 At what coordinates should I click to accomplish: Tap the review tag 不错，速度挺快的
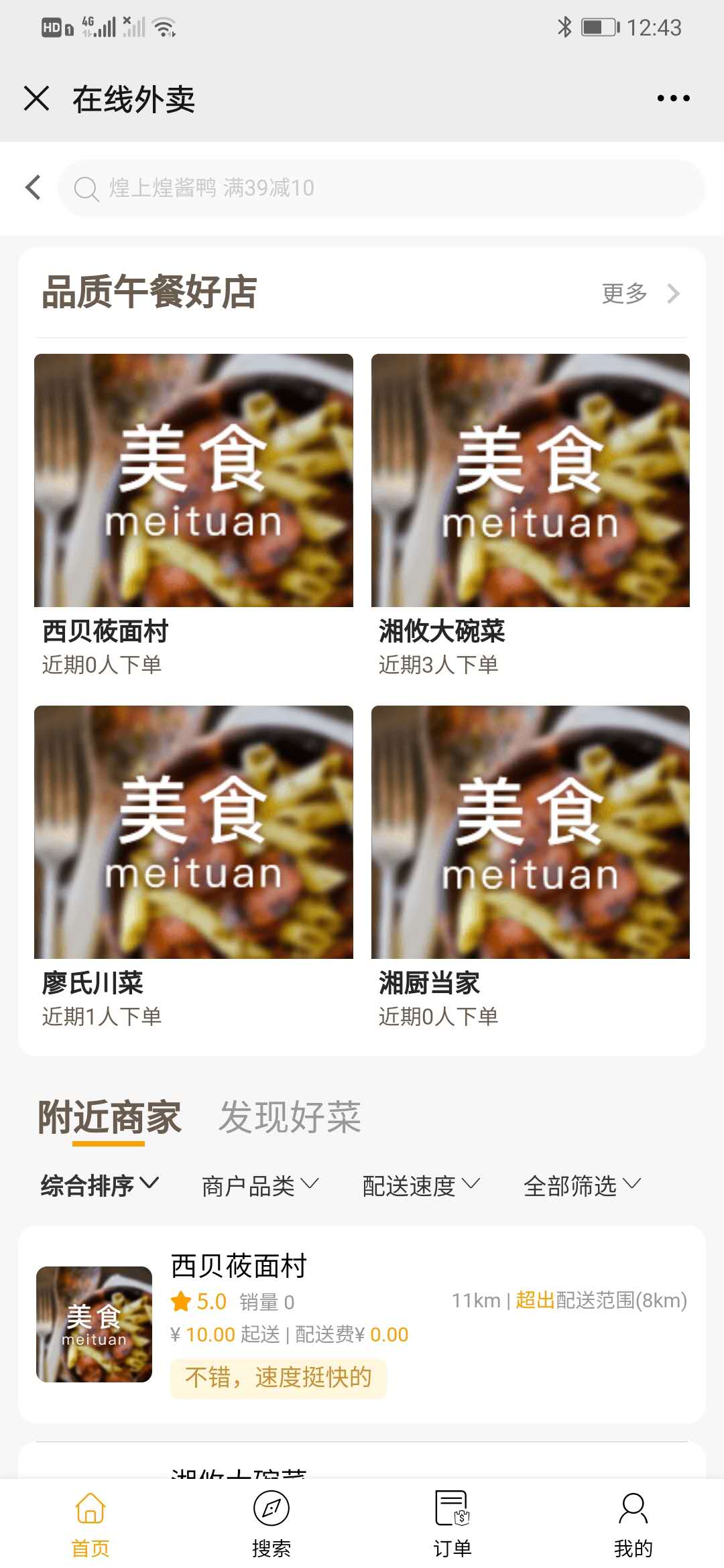pos(278,1378)
